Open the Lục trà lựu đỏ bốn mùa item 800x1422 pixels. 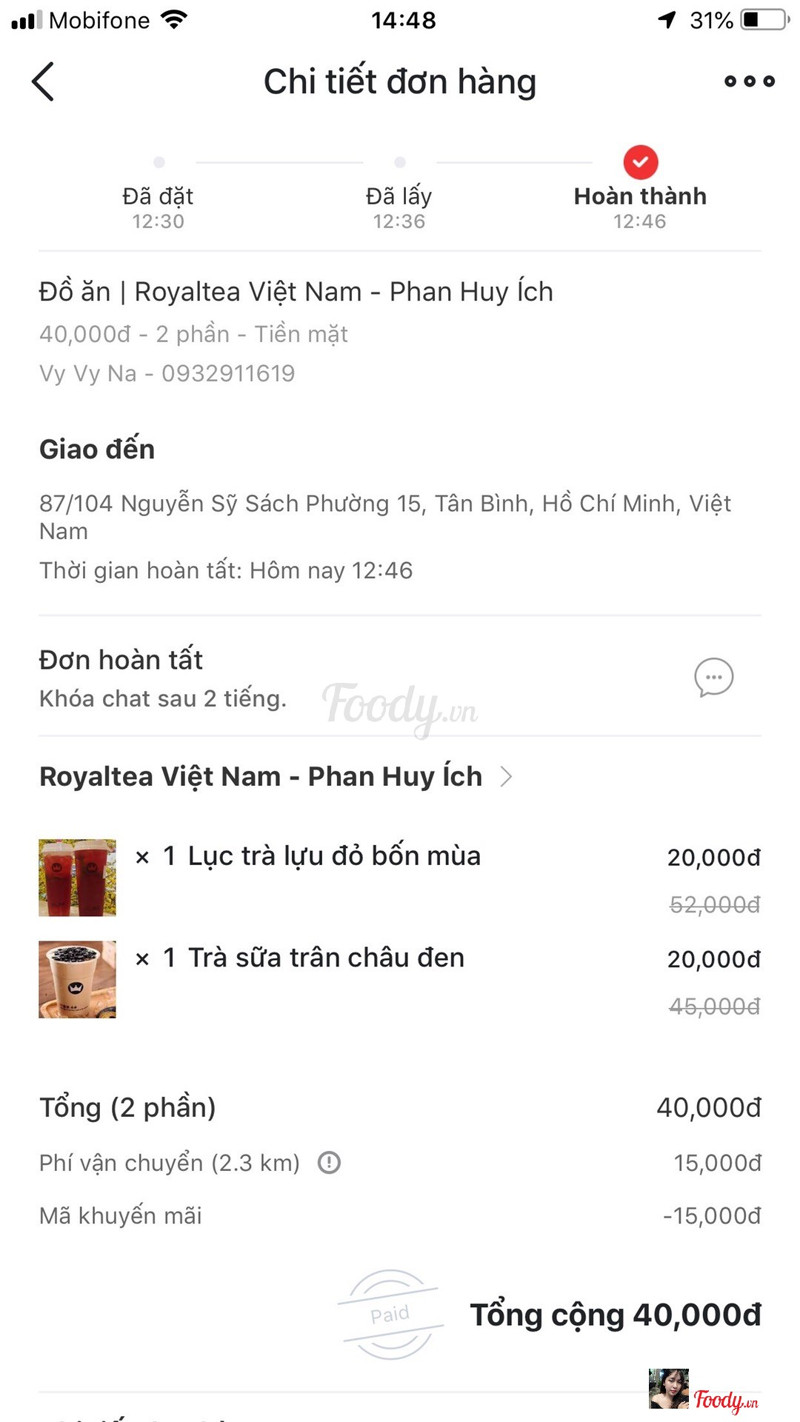tap(333, 857)
